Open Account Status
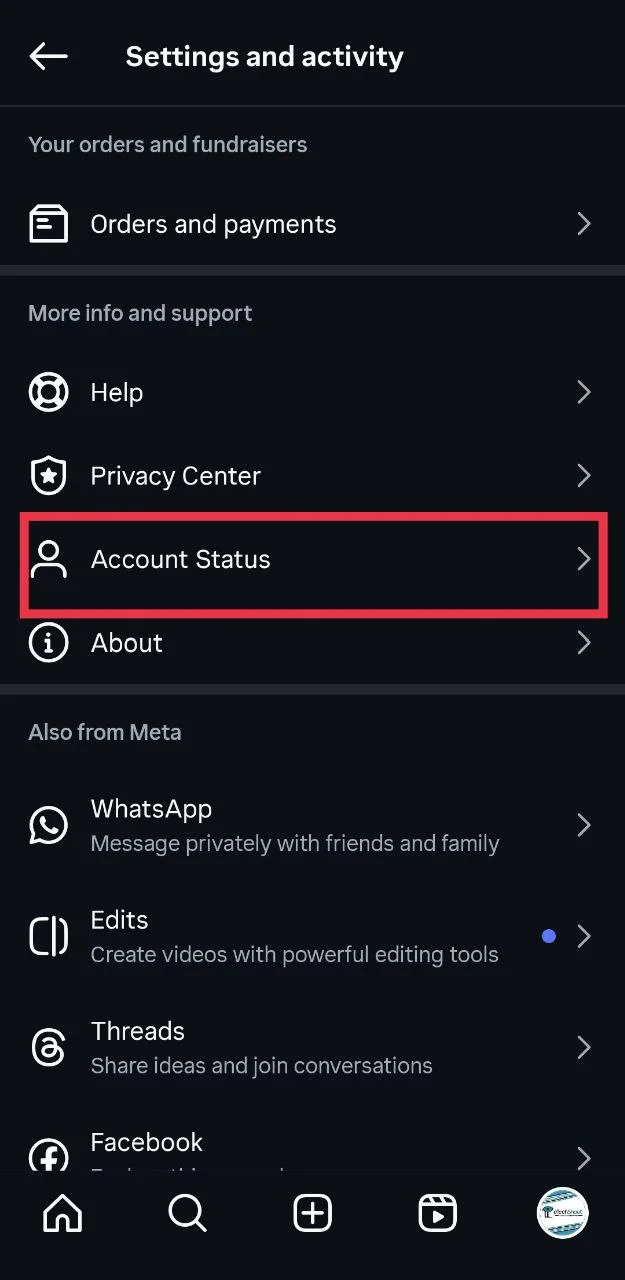This screenshot has height=1280, width=625. tap(312, 560)
